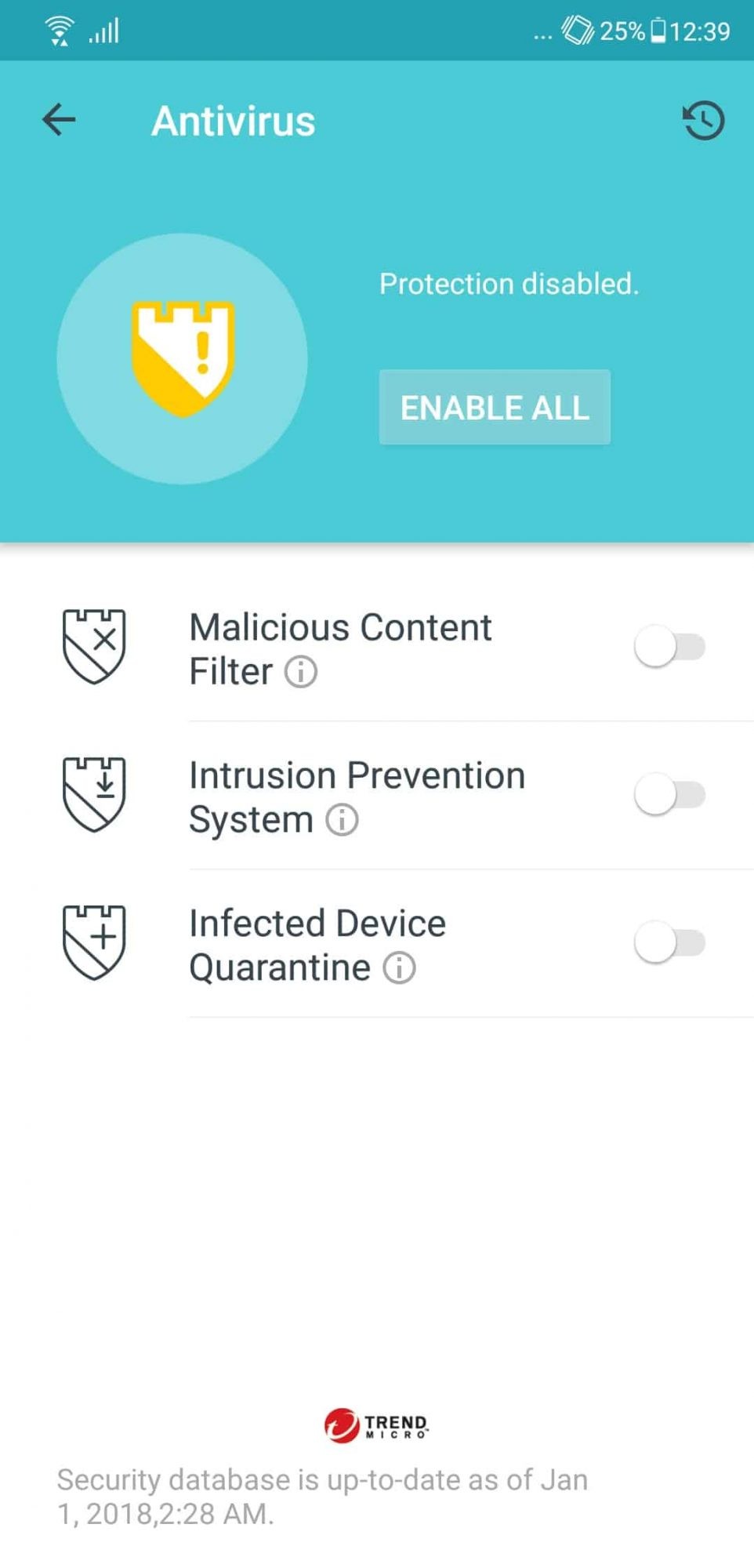Turn on Malicious Content Filter switch

coord(670,647)
